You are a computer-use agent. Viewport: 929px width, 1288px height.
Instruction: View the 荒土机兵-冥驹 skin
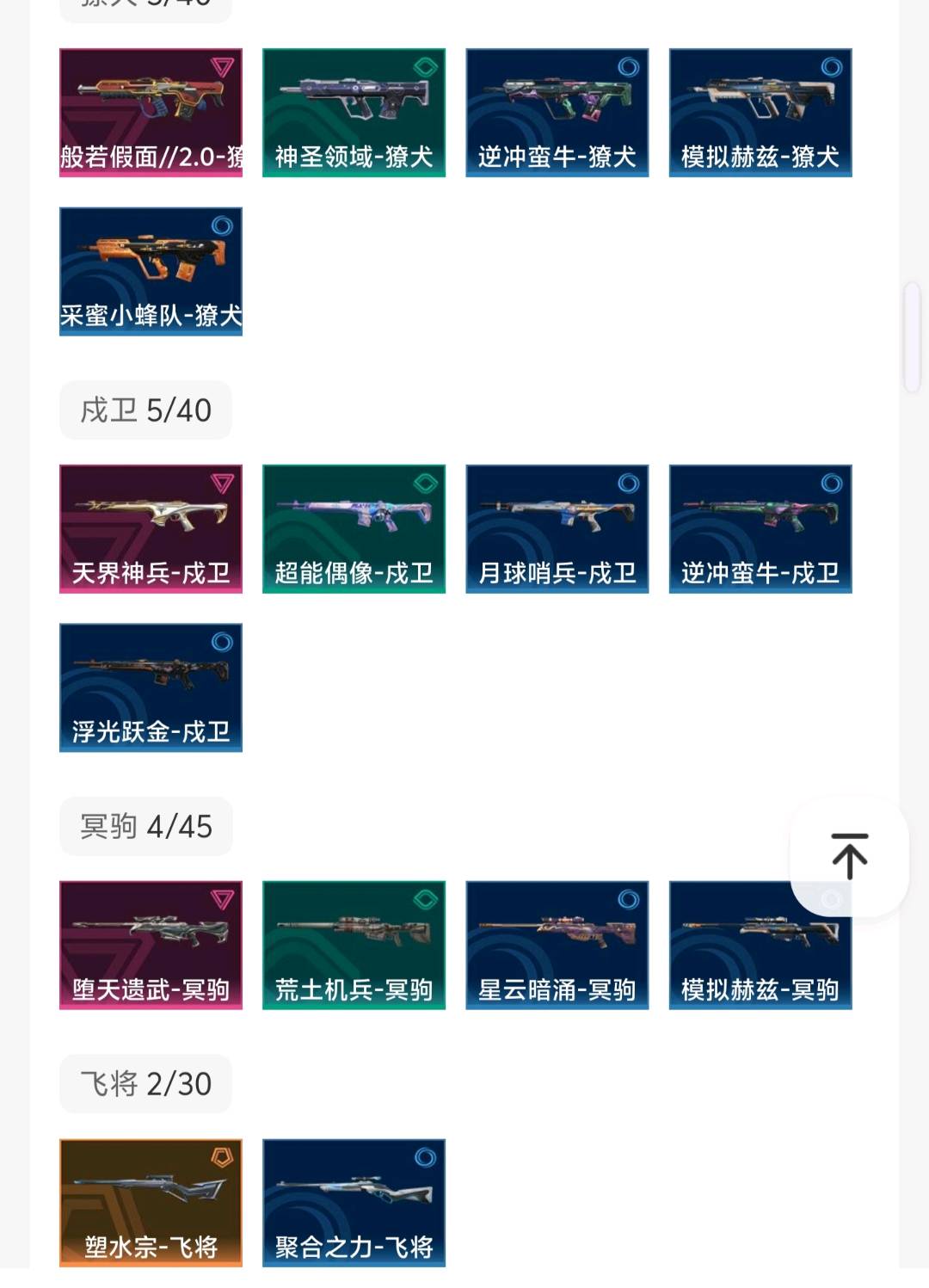click(x=354, y=945)
